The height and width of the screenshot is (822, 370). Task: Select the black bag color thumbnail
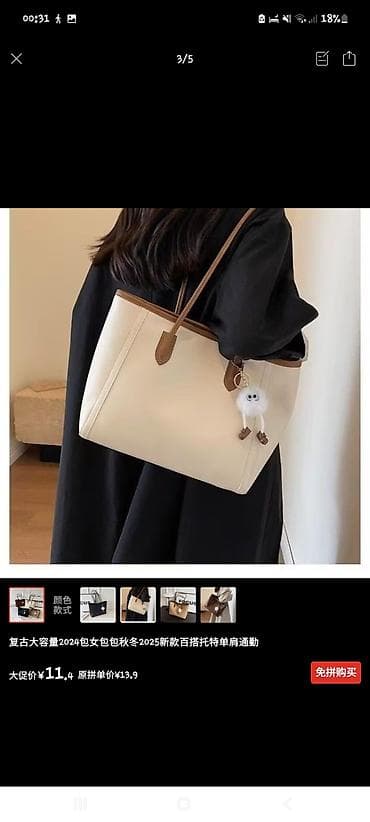(98, 605)
